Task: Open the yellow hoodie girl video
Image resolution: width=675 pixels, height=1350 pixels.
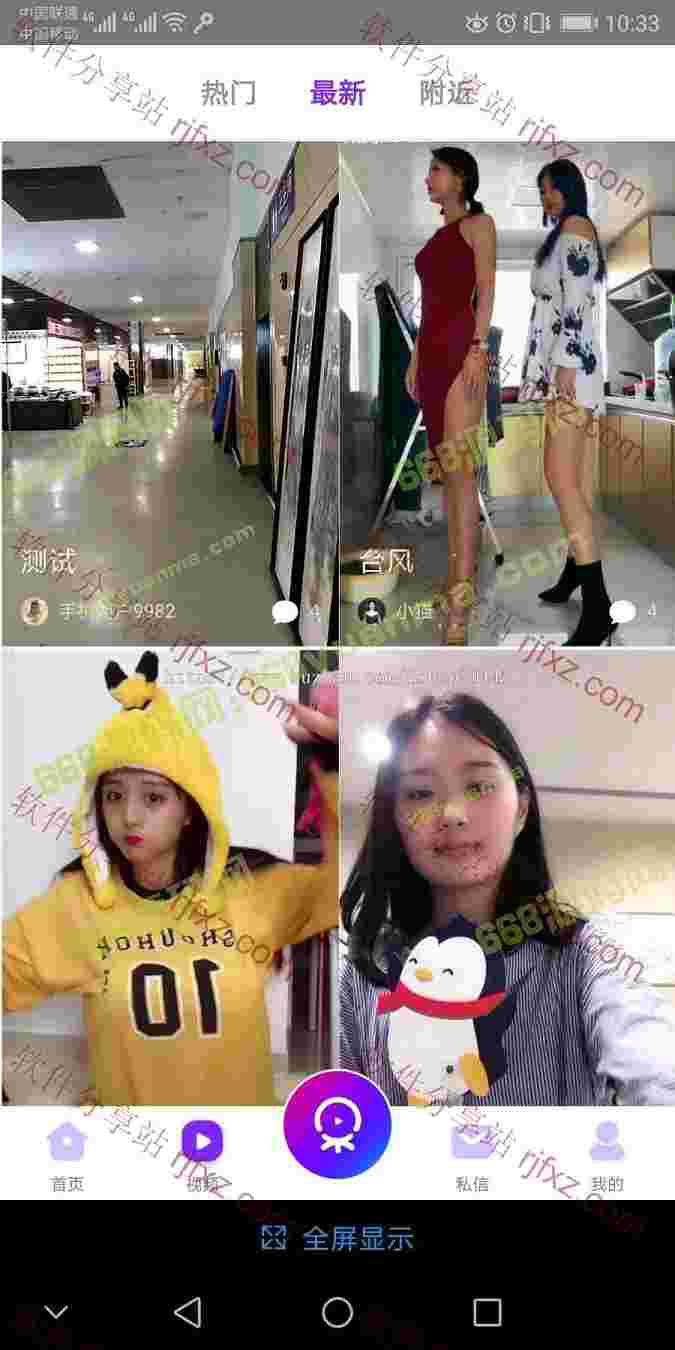Action: [x=169, y=877]
